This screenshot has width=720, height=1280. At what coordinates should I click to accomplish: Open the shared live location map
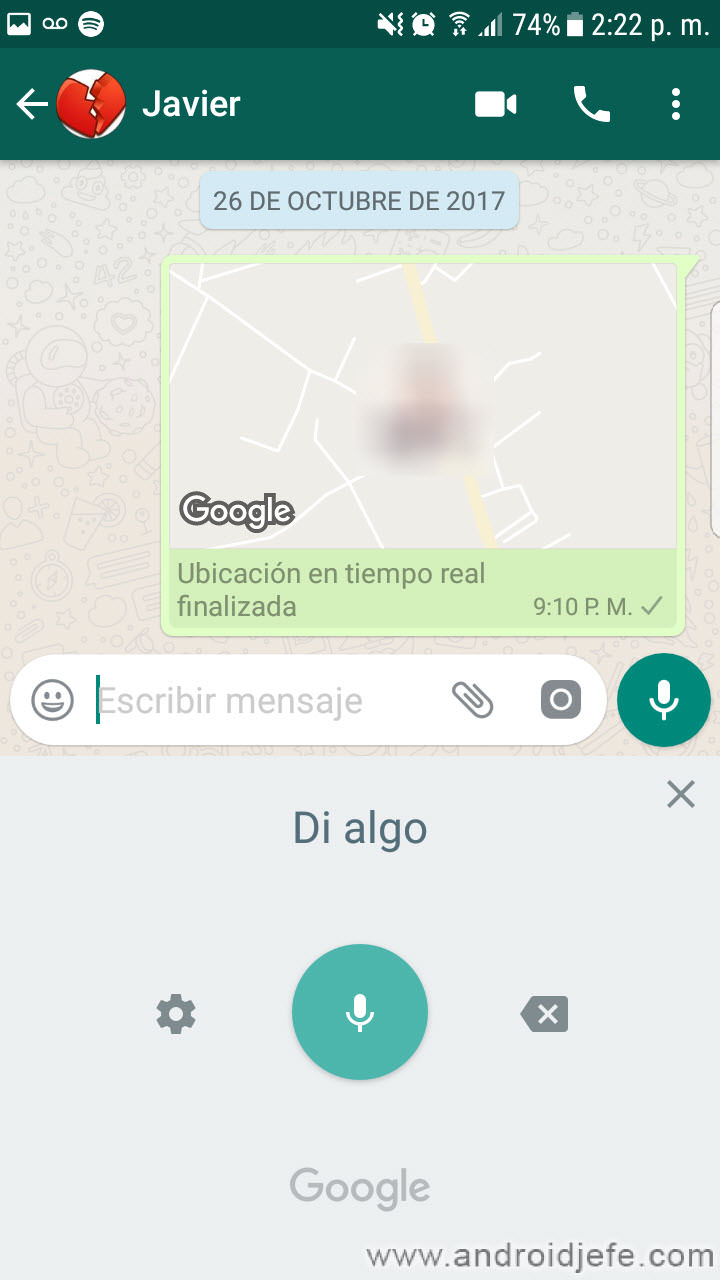pyautogui.click(x=422, y=405)
